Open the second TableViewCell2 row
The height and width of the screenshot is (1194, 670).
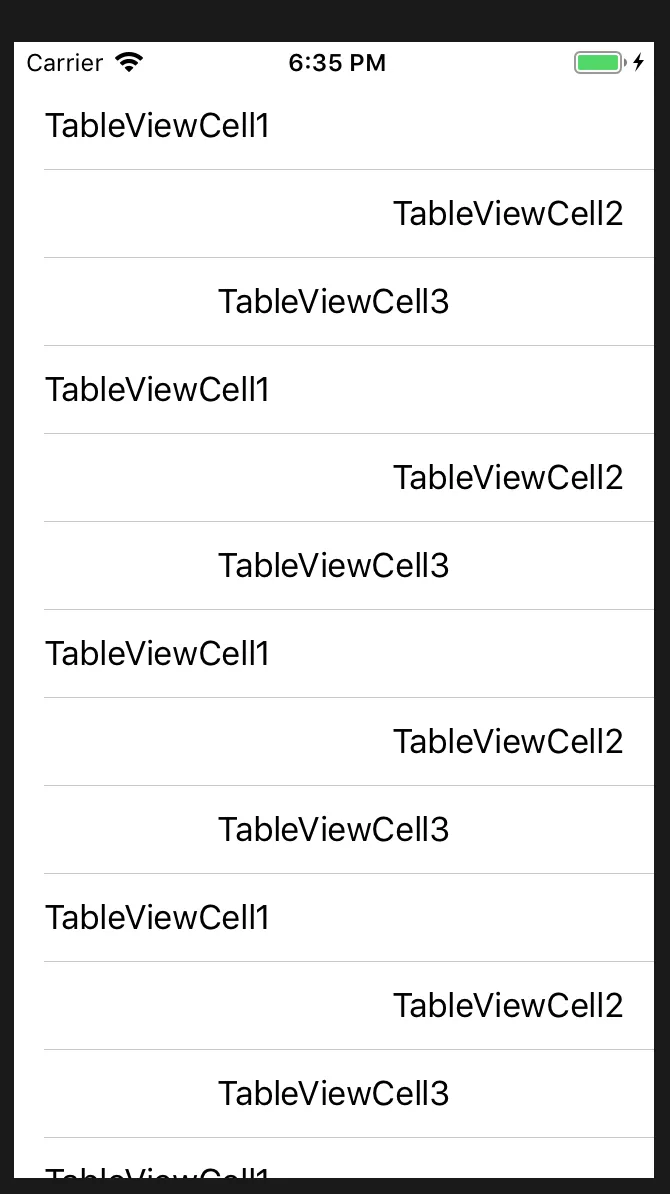[507, 478]
